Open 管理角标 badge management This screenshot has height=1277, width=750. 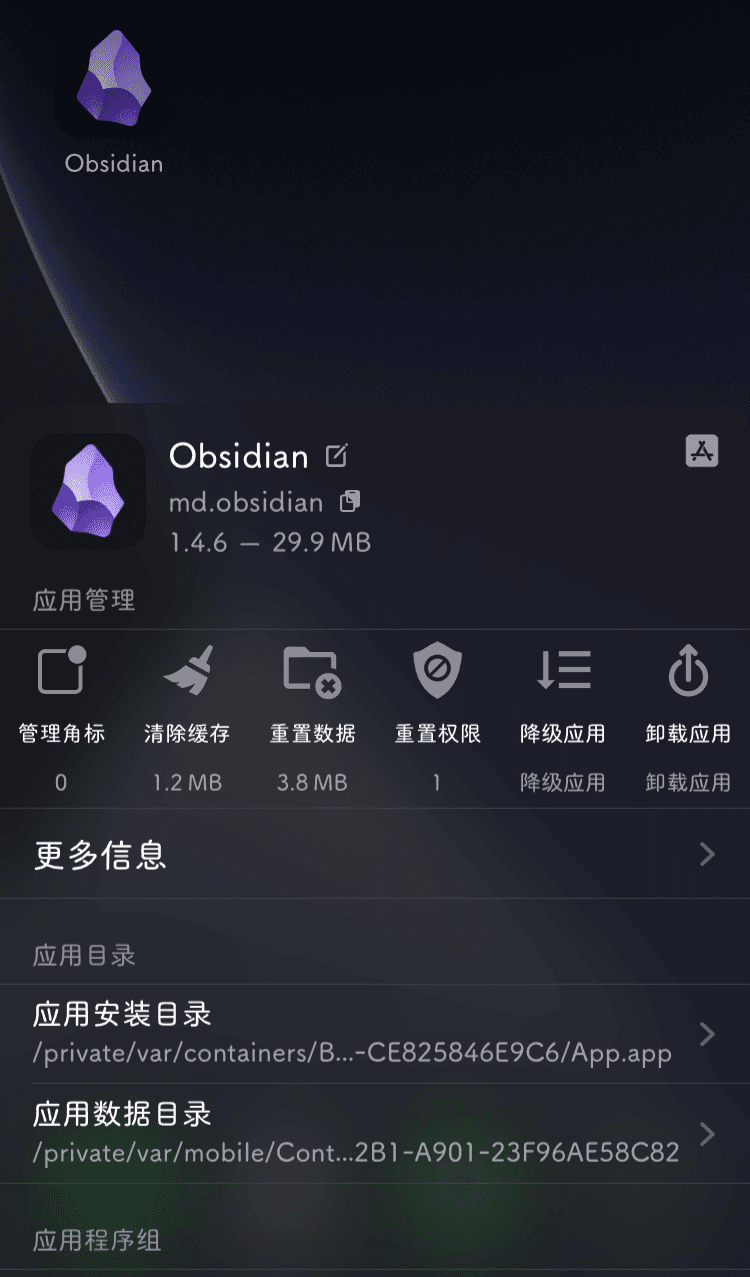click(61, 690)
